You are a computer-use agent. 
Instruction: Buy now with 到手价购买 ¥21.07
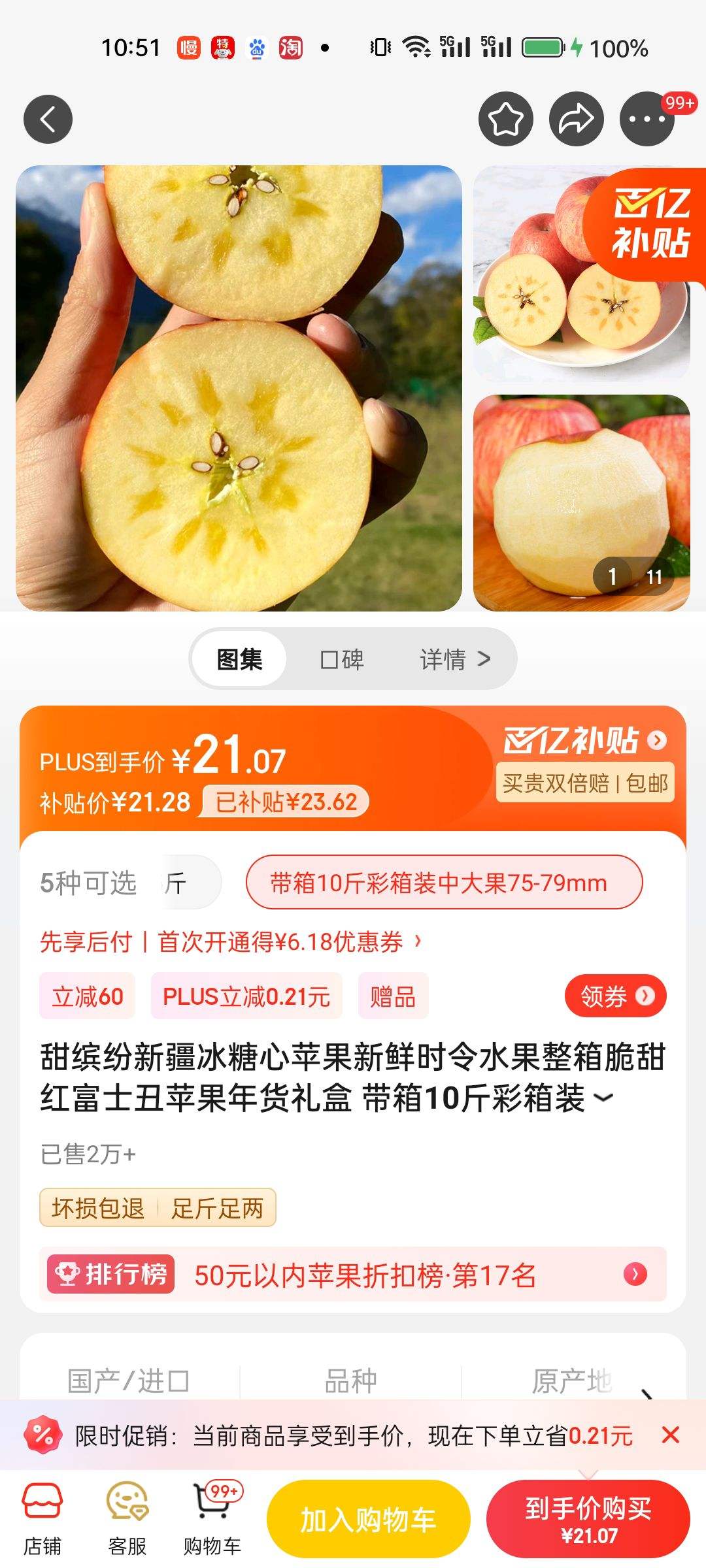[588, 1520]
